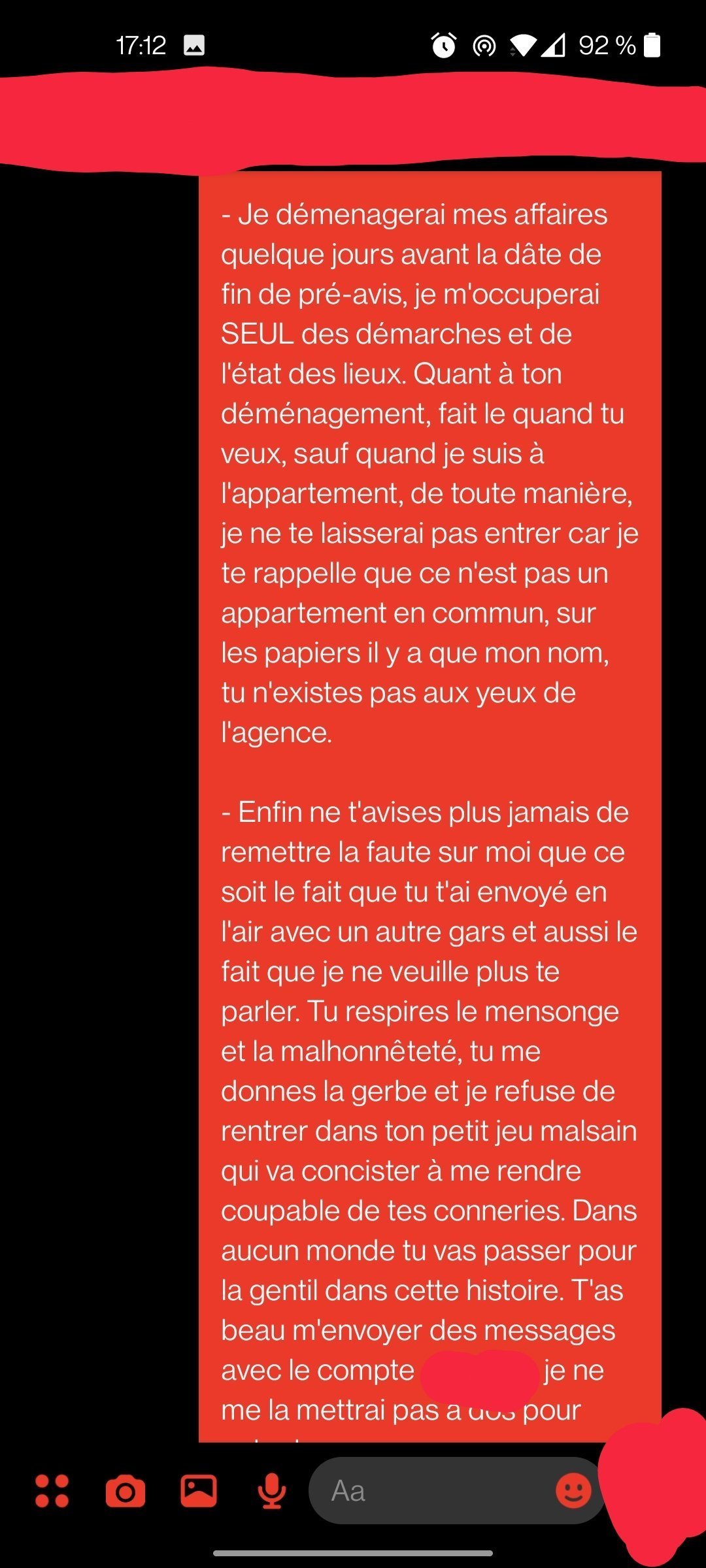The image size is (706, 1568).
Task: Tap the microphone to record voice message
Action: (x=272, y=1492)
